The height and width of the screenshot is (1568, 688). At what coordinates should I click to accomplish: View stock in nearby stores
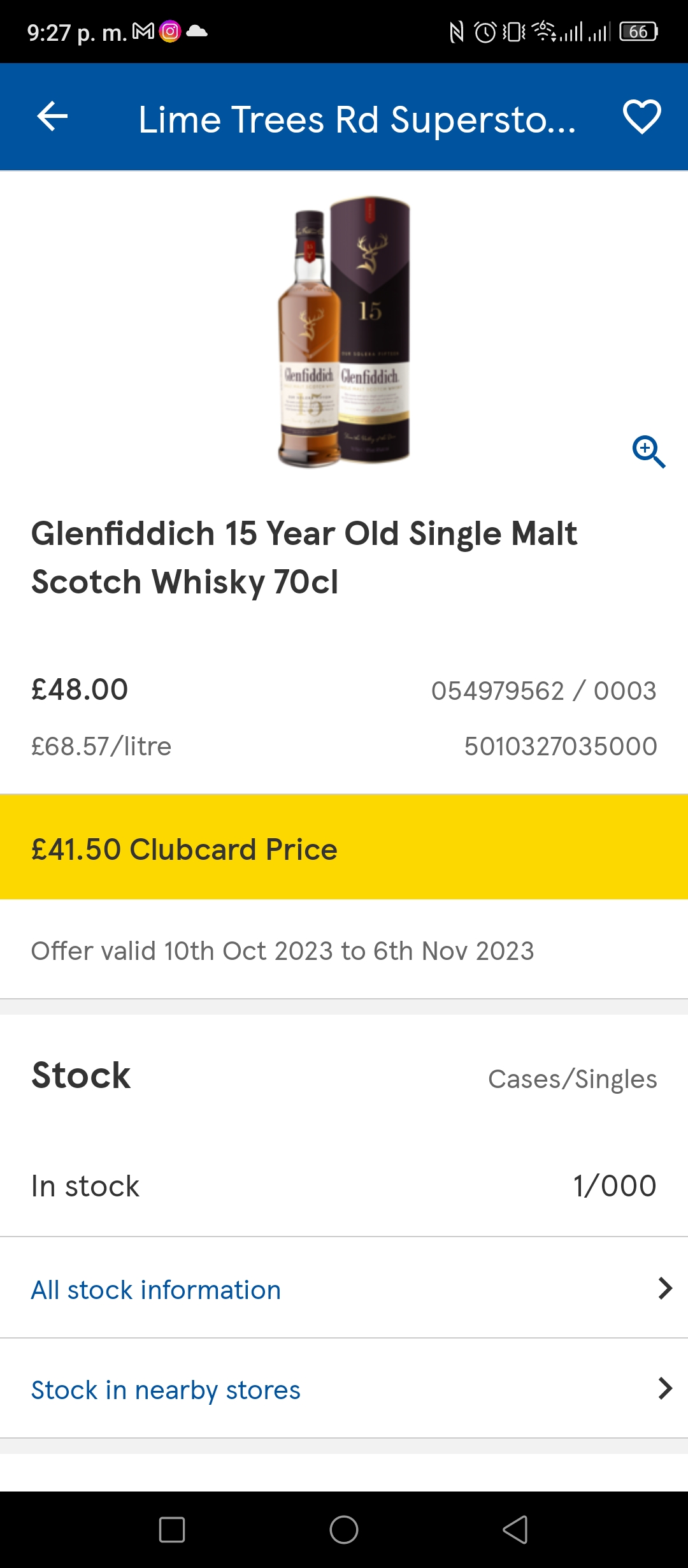(x=344, y=1389)
